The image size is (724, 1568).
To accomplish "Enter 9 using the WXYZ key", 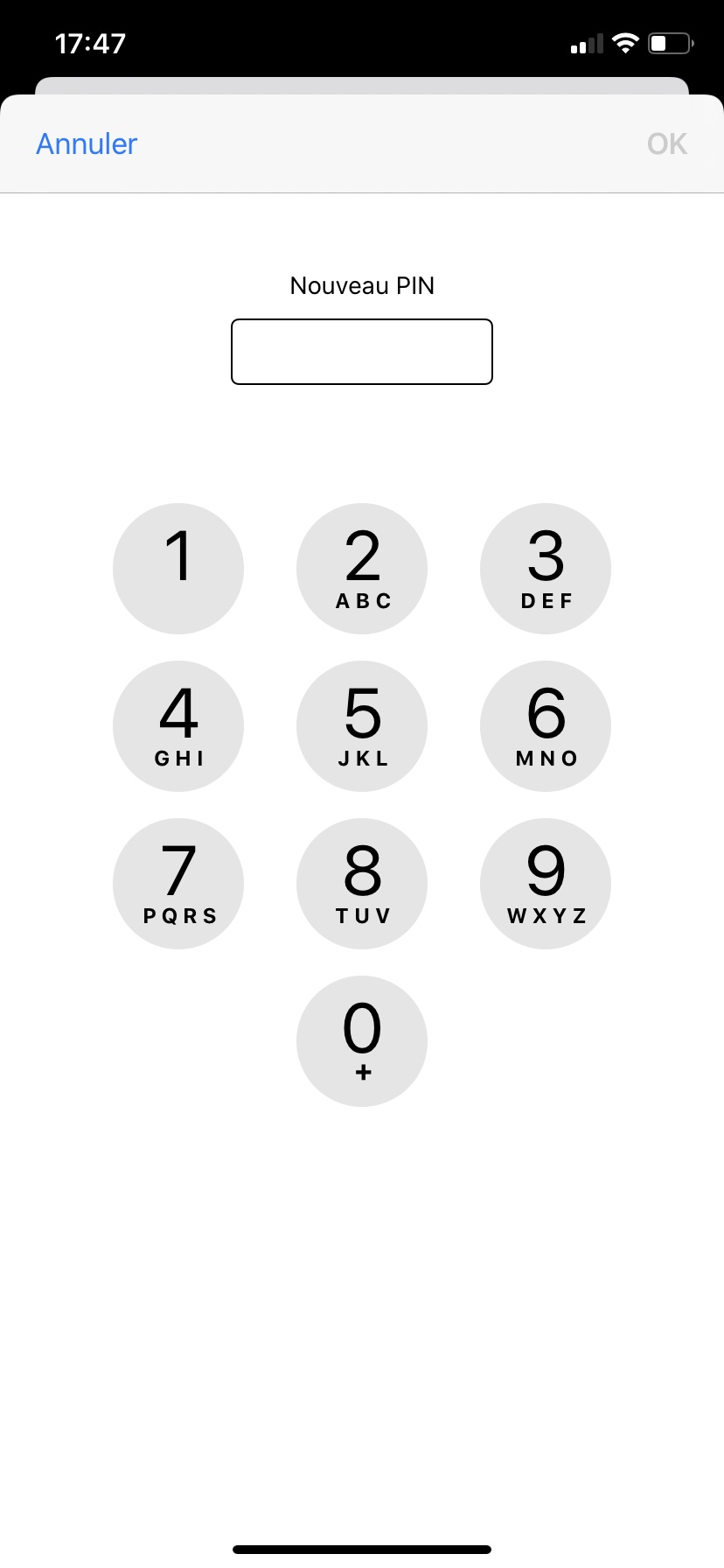I will pos(546,884).
